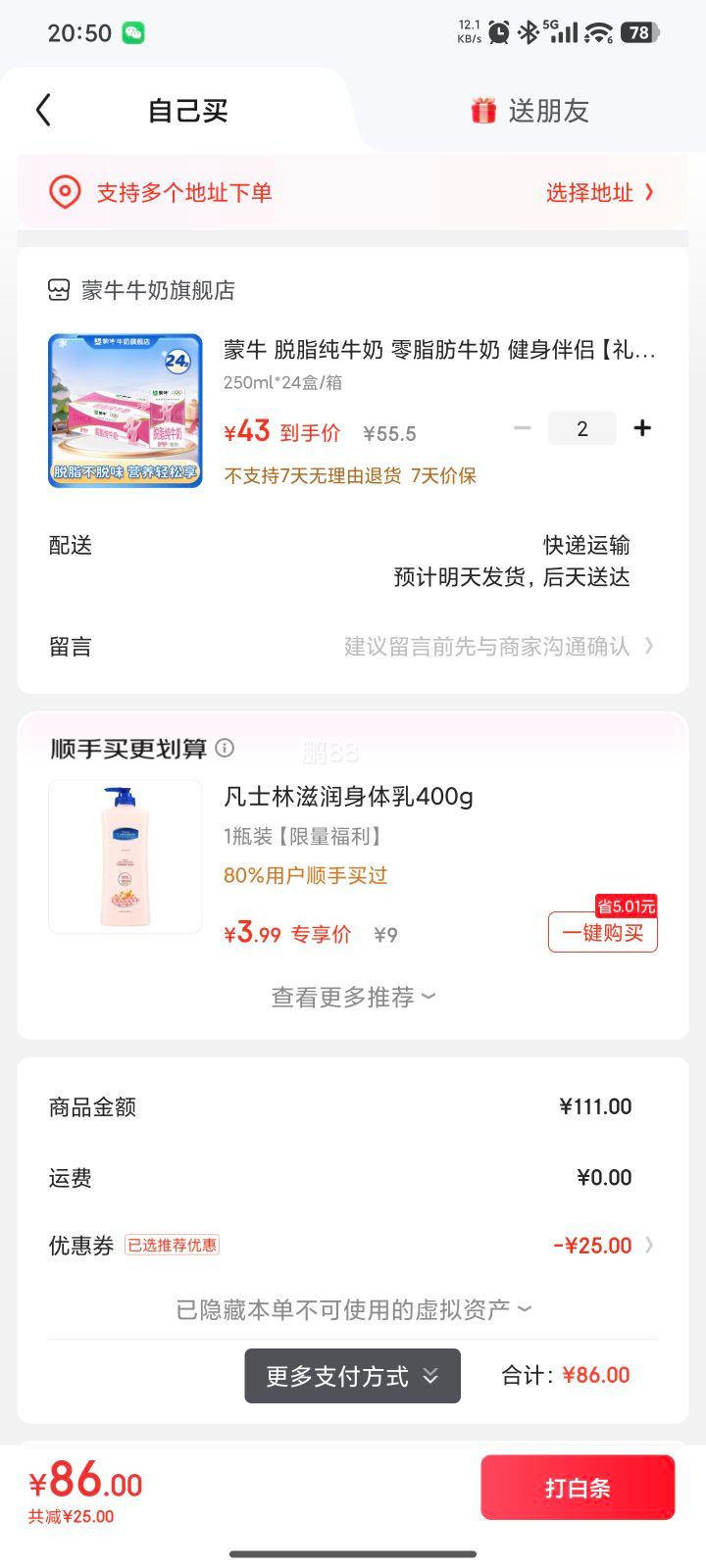Expand 查看更多推荐 to see more recommendations
Viewport: 706px width, 1568px height.
click(352, 997)
